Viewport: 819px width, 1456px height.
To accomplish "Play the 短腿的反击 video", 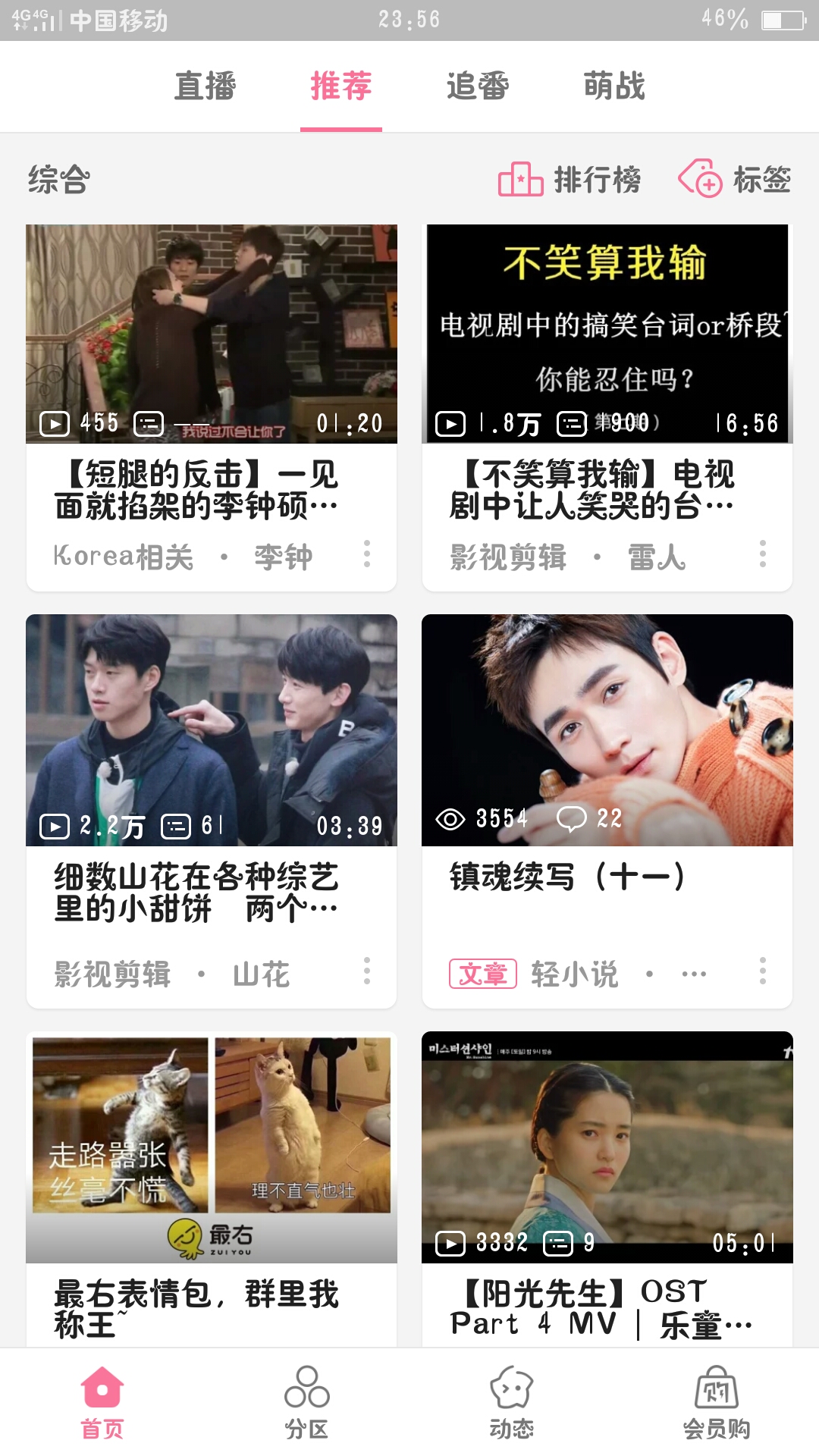I will pyautogui.click(x=212, y=334).
